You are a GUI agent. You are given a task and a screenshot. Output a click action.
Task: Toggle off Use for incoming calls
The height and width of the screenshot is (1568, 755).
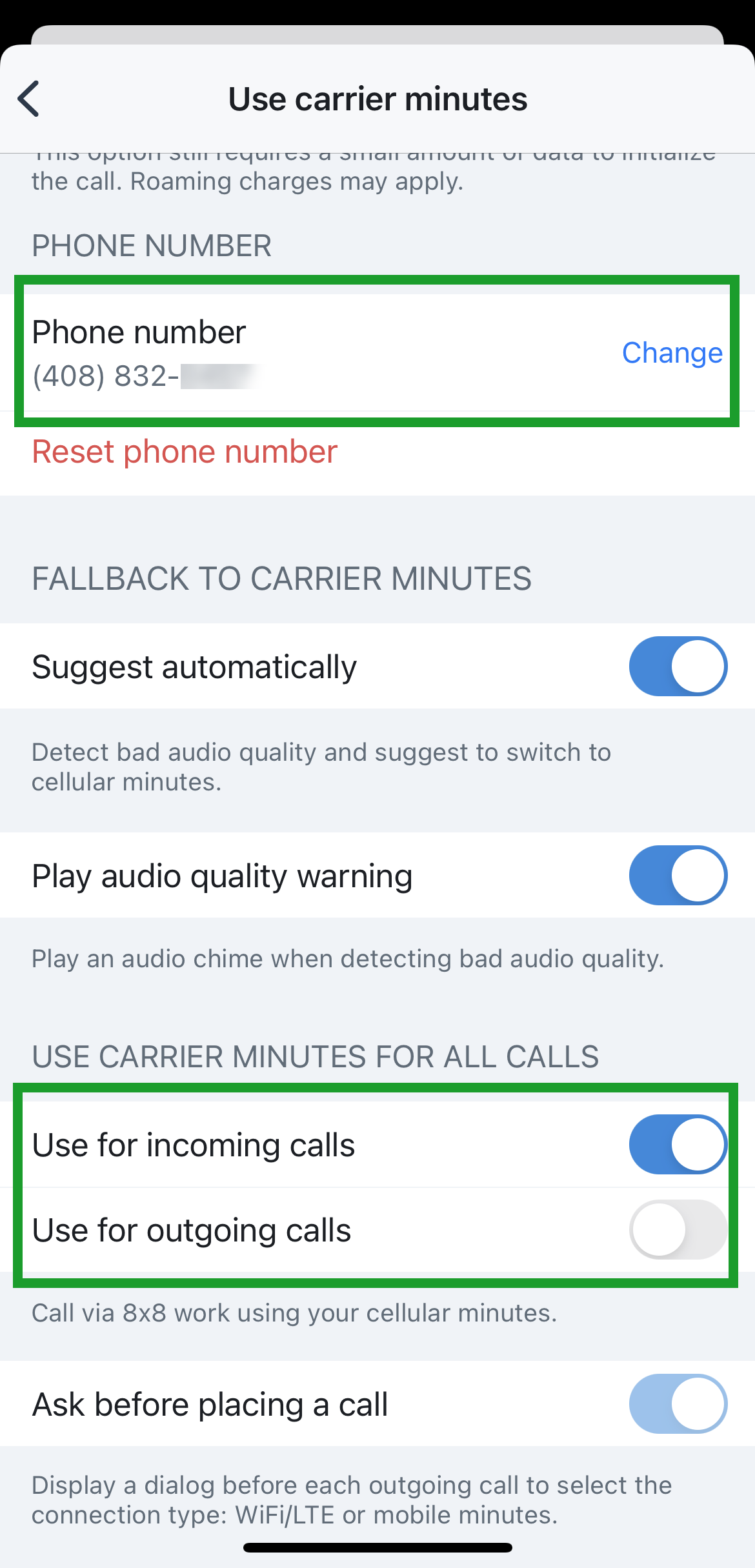pyautogui.click(x=678, y=1145)
